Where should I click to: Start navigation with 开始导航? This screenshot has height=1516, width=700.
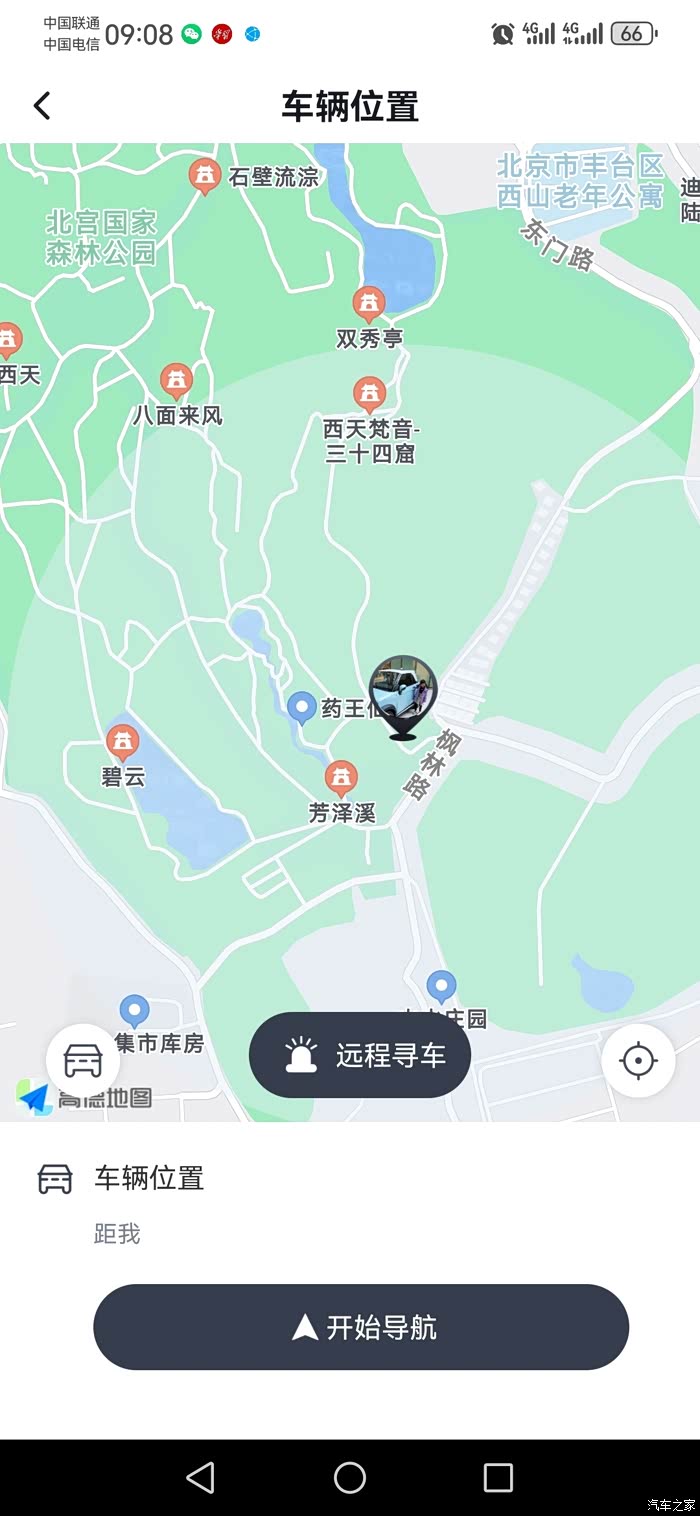pyautogui.click(x=361, y=1327)
